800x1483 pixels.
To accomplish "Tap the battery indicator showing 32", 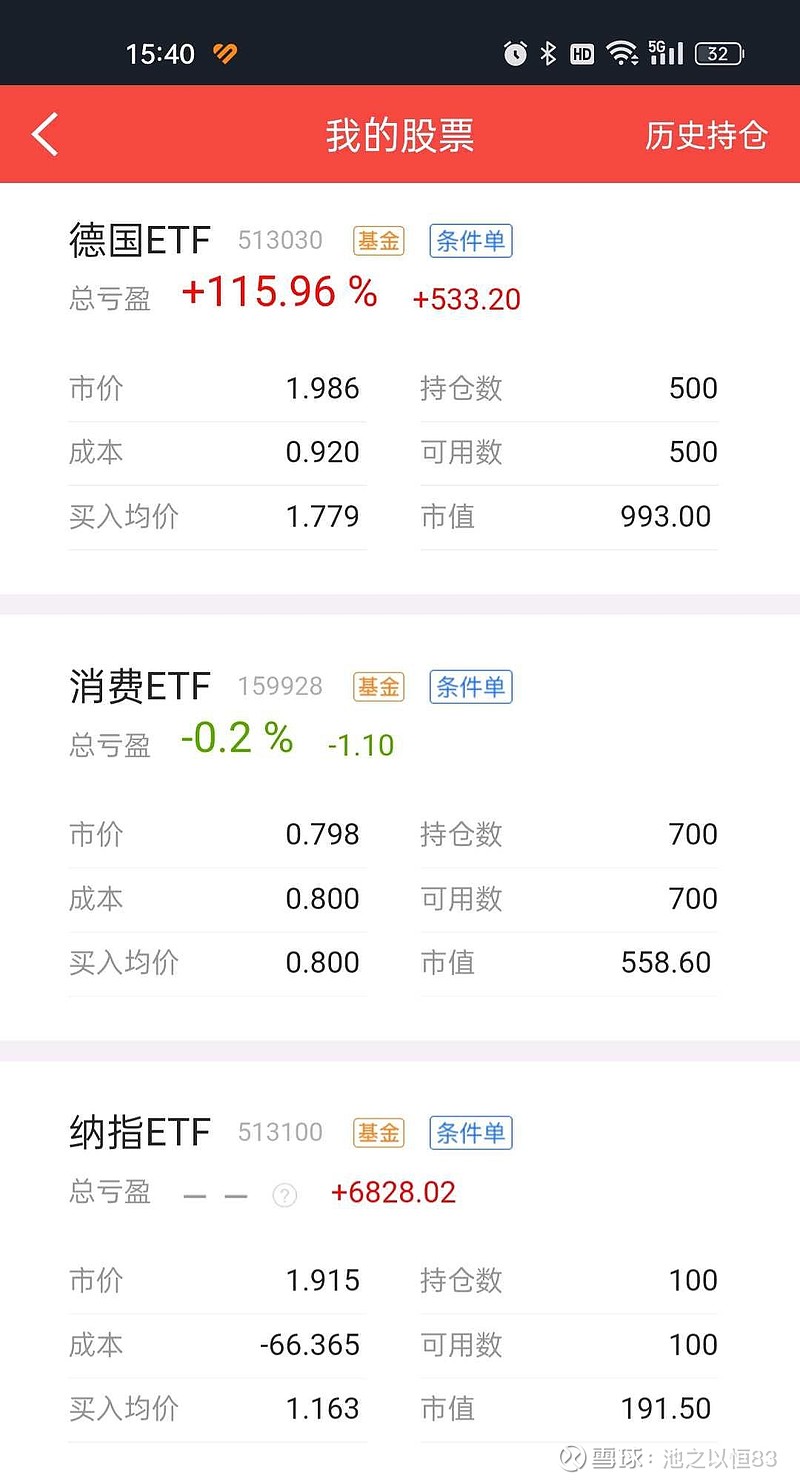I will [718, 54].
